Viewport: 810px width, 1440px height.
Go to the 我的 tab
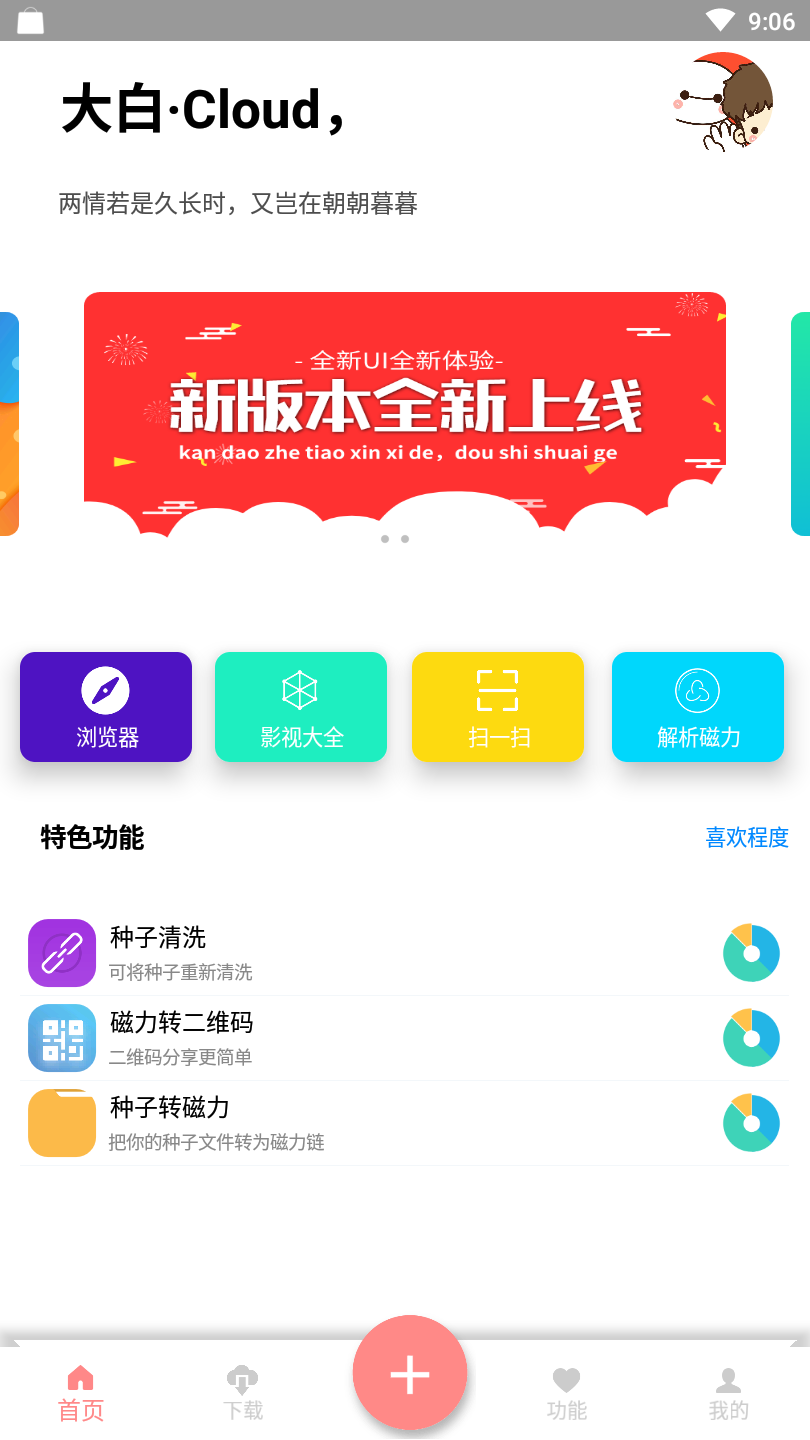pyautogui.click(x=729, y=1394)
